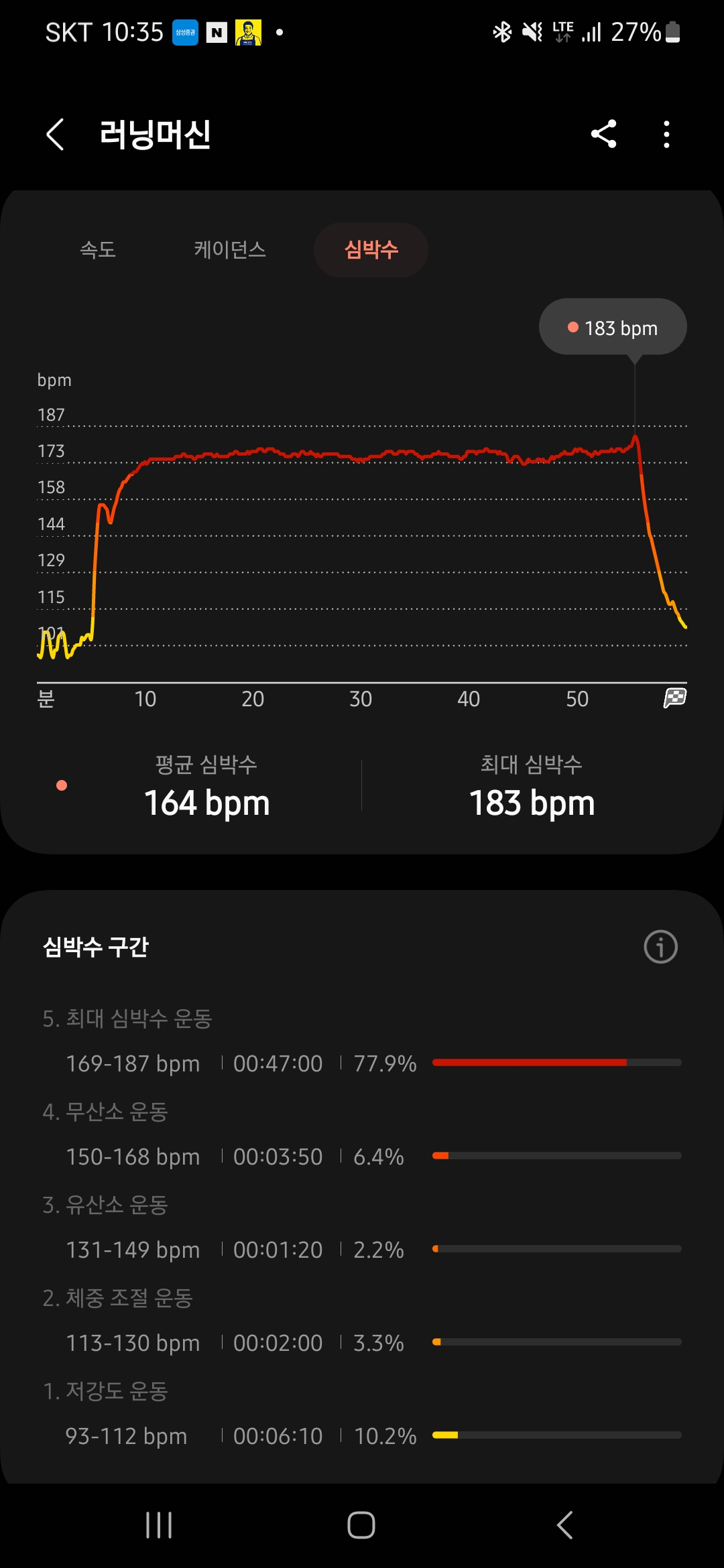Open the three-dot overflow menu

point(666,135)
